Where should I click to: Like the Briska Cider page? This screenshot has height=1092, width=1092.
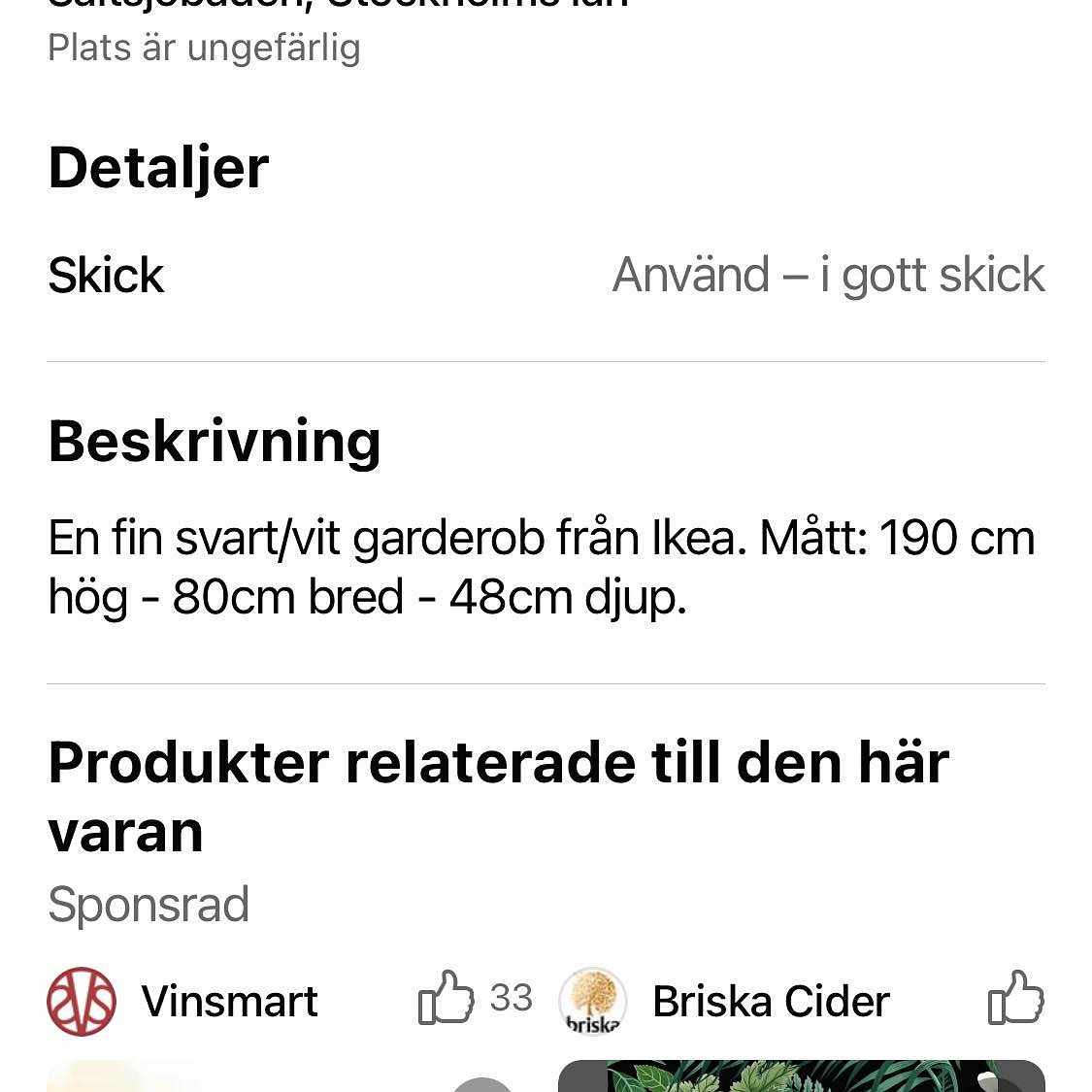(1015, 999)
